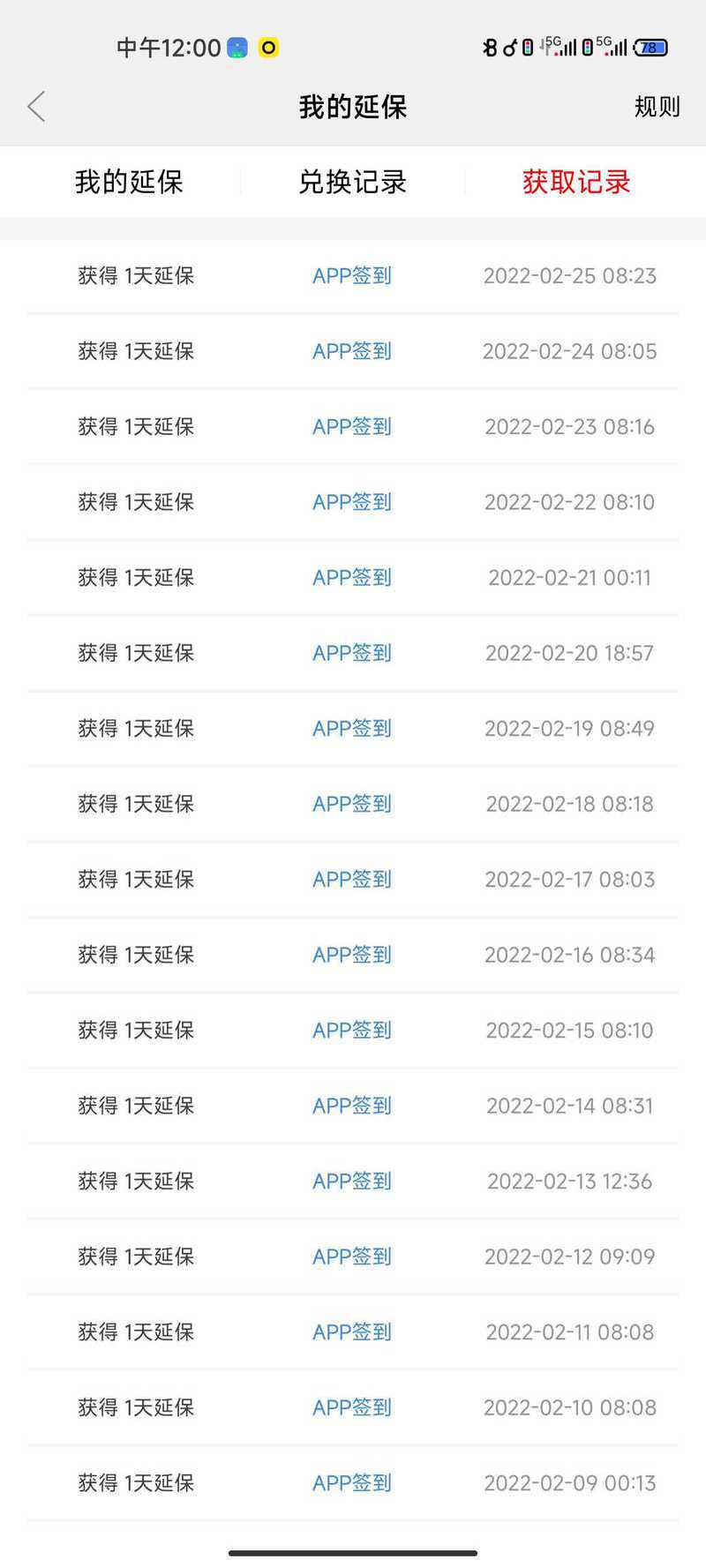
Task: Tap APP签到 link dated 2022-02-25 08:23
Action: click(x=352, y=275)
